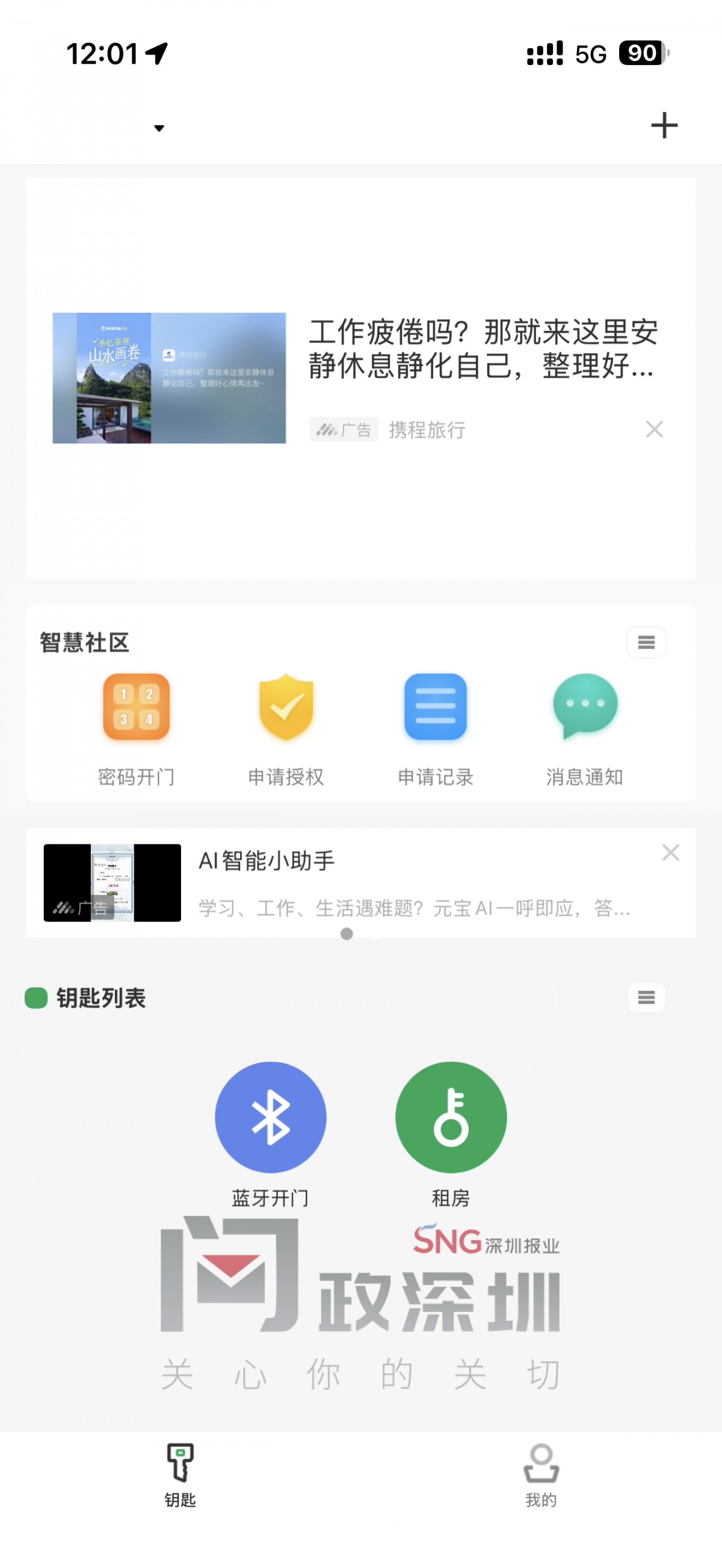The width and height of the screenshot is (722, 1568).
Task: Tap the plus icon to add
Action: click(664, 125)
